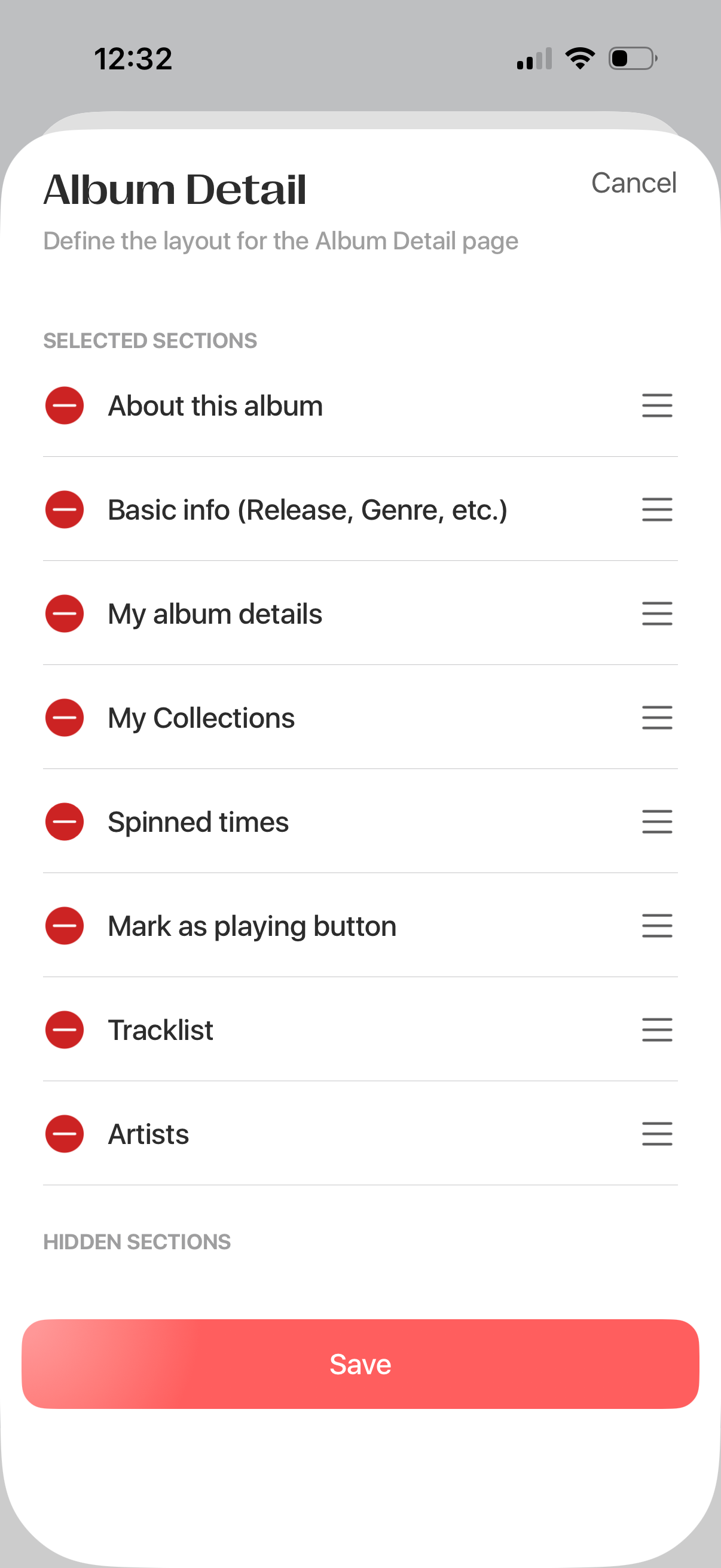Hide the Mark as playing button section
This screenshot has width=721, height=1568.
pyautogui.click(x=64, y=926)
